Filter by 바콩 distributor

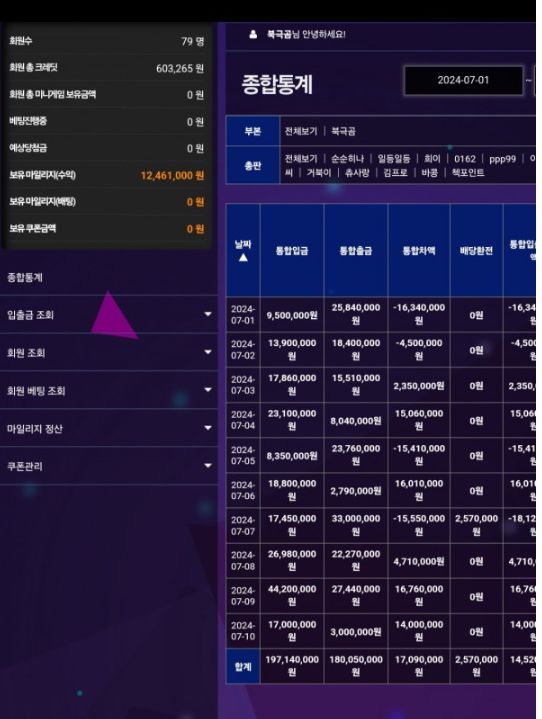430,173
